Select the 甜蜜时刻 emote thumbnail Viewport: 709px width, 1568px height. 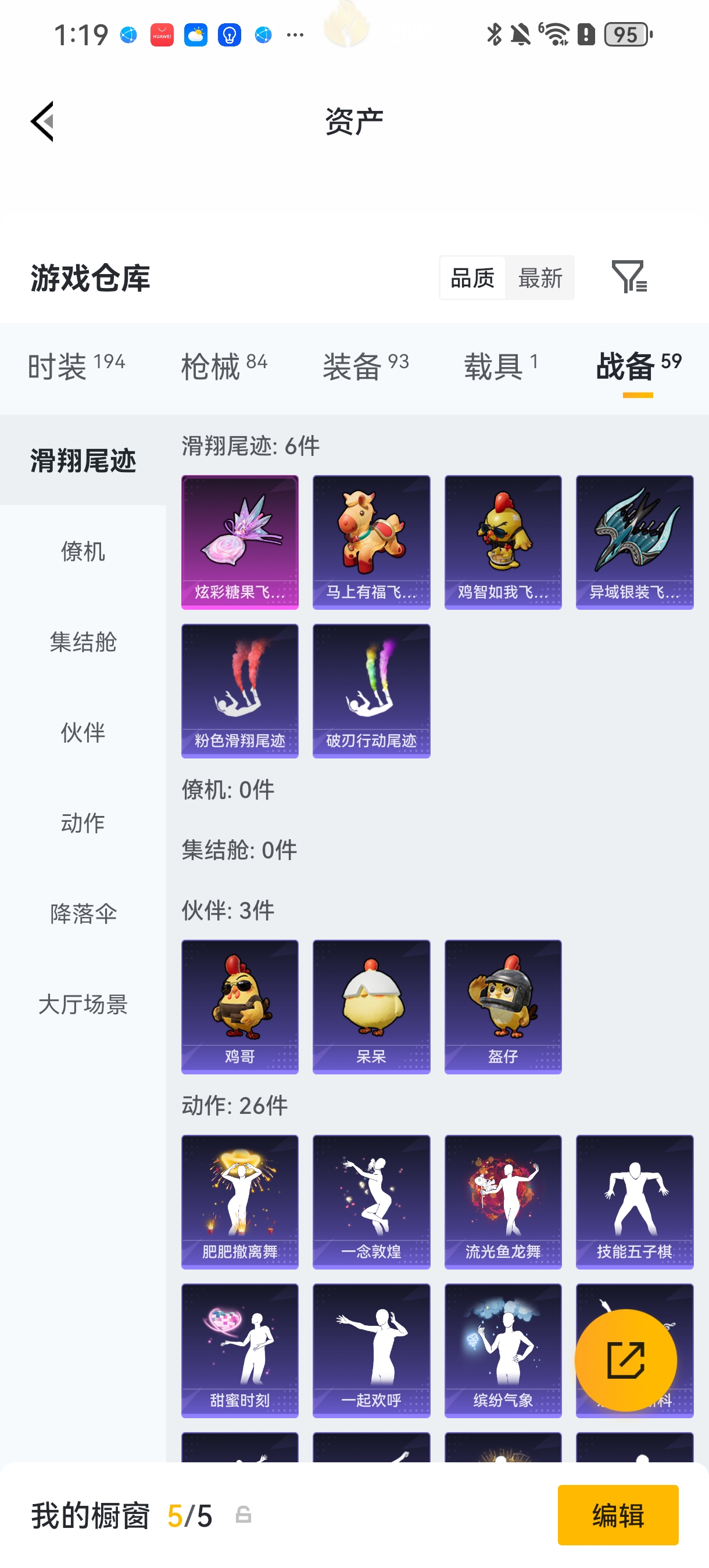(240, 1349)
